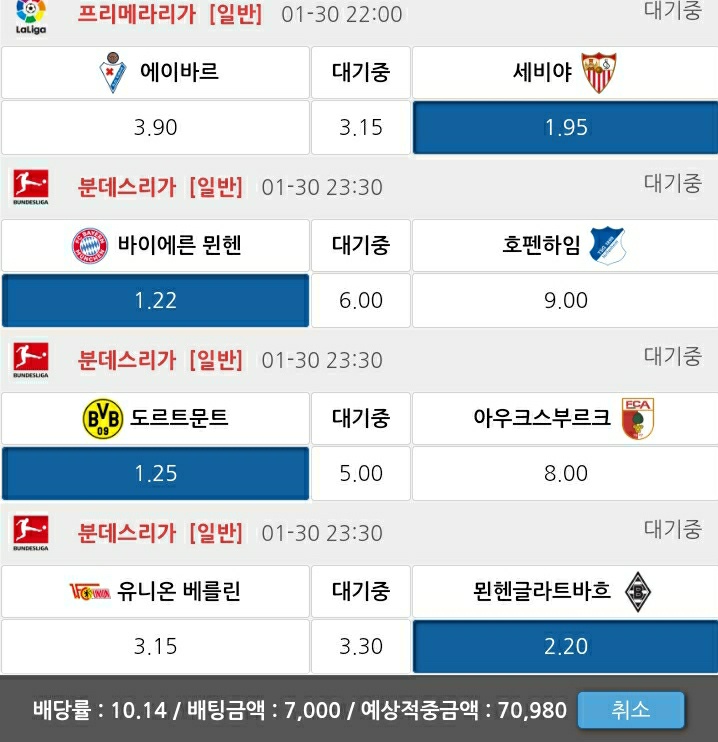Select Eibar win odds 3.90
Image resolution: width=718 pixels, height=742 pixels.
click(x=155, y=127)
